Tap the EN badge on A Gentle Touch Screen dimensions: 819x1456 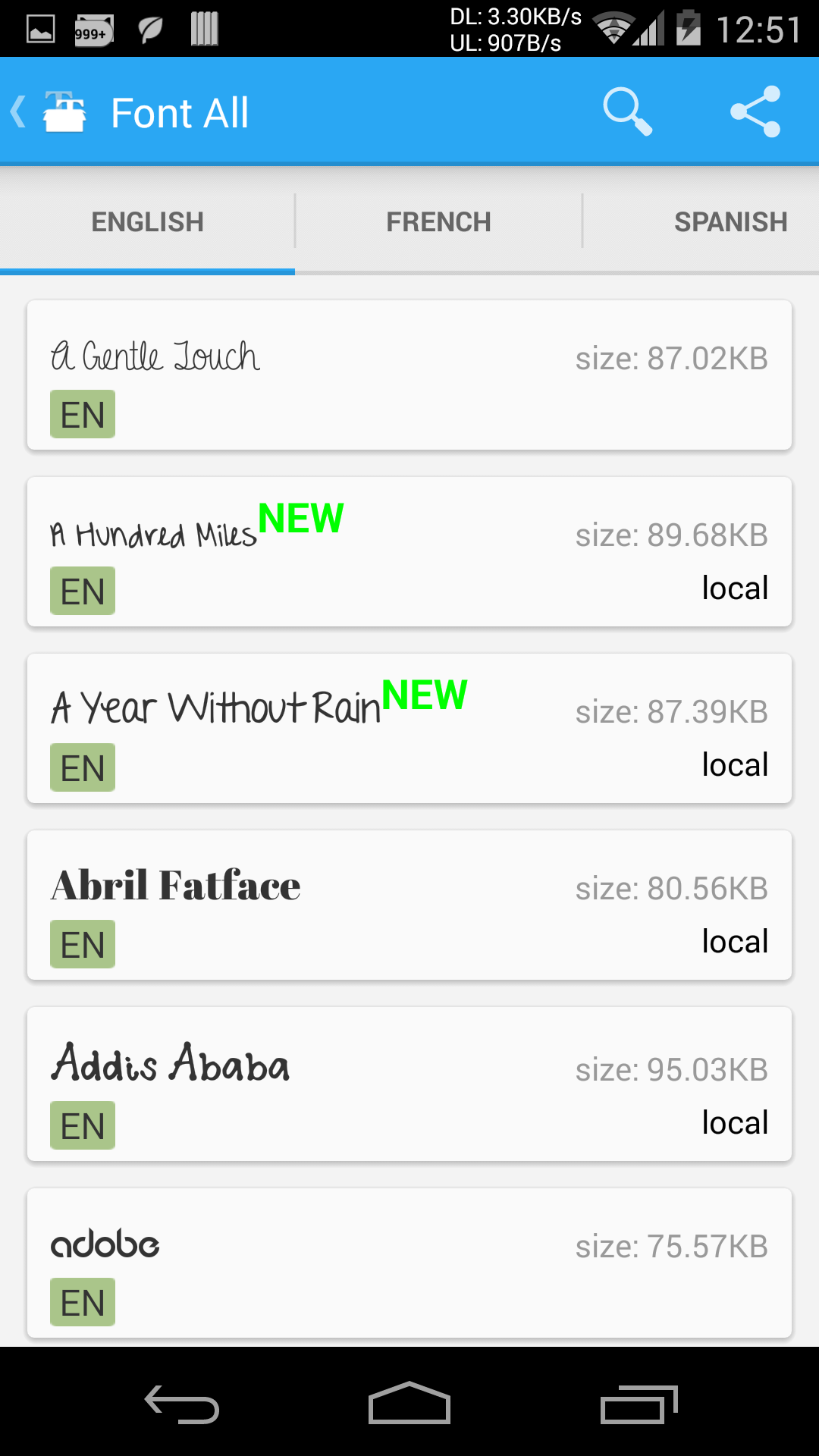82,414
